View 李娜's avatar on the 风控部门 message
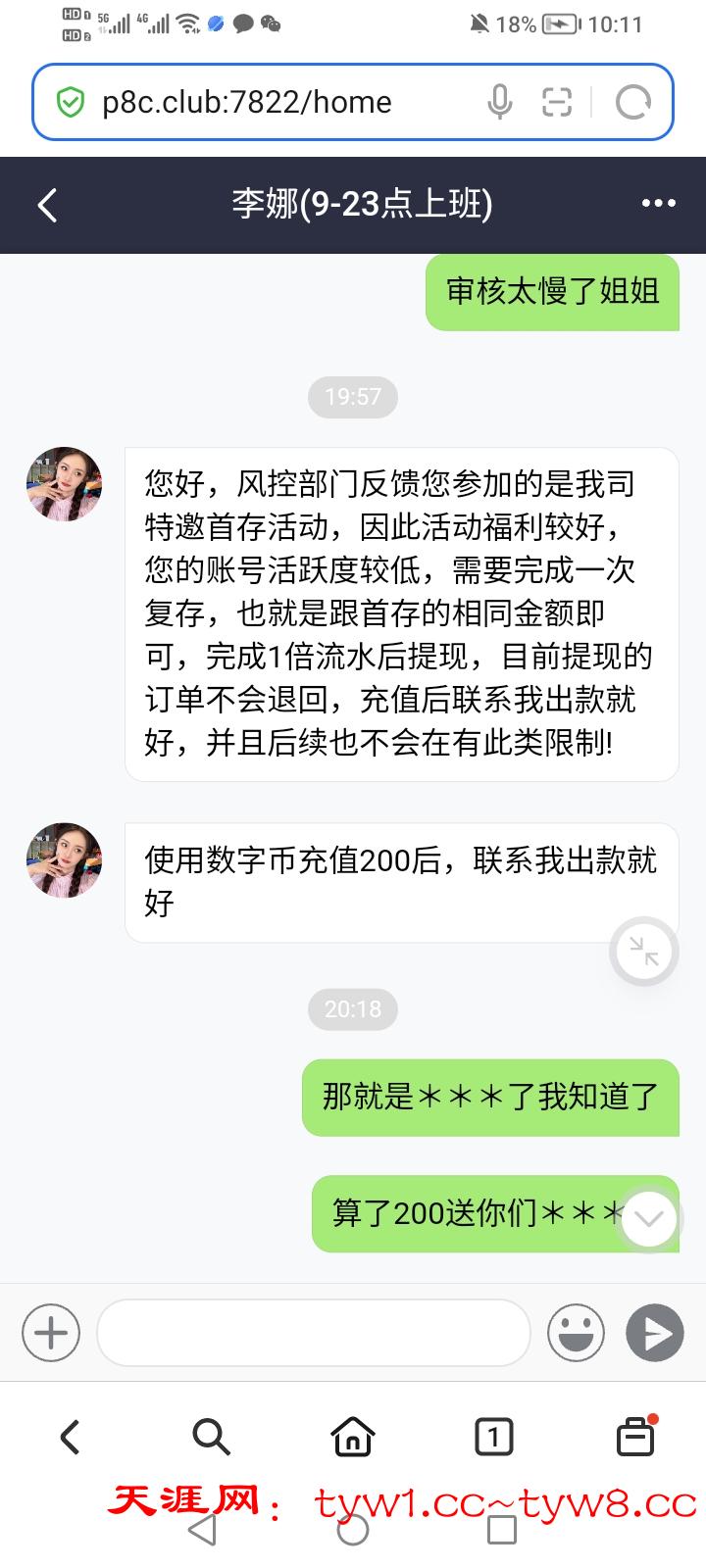Image resolution: width=706 pixels, height=1568 pixels. 65,484
